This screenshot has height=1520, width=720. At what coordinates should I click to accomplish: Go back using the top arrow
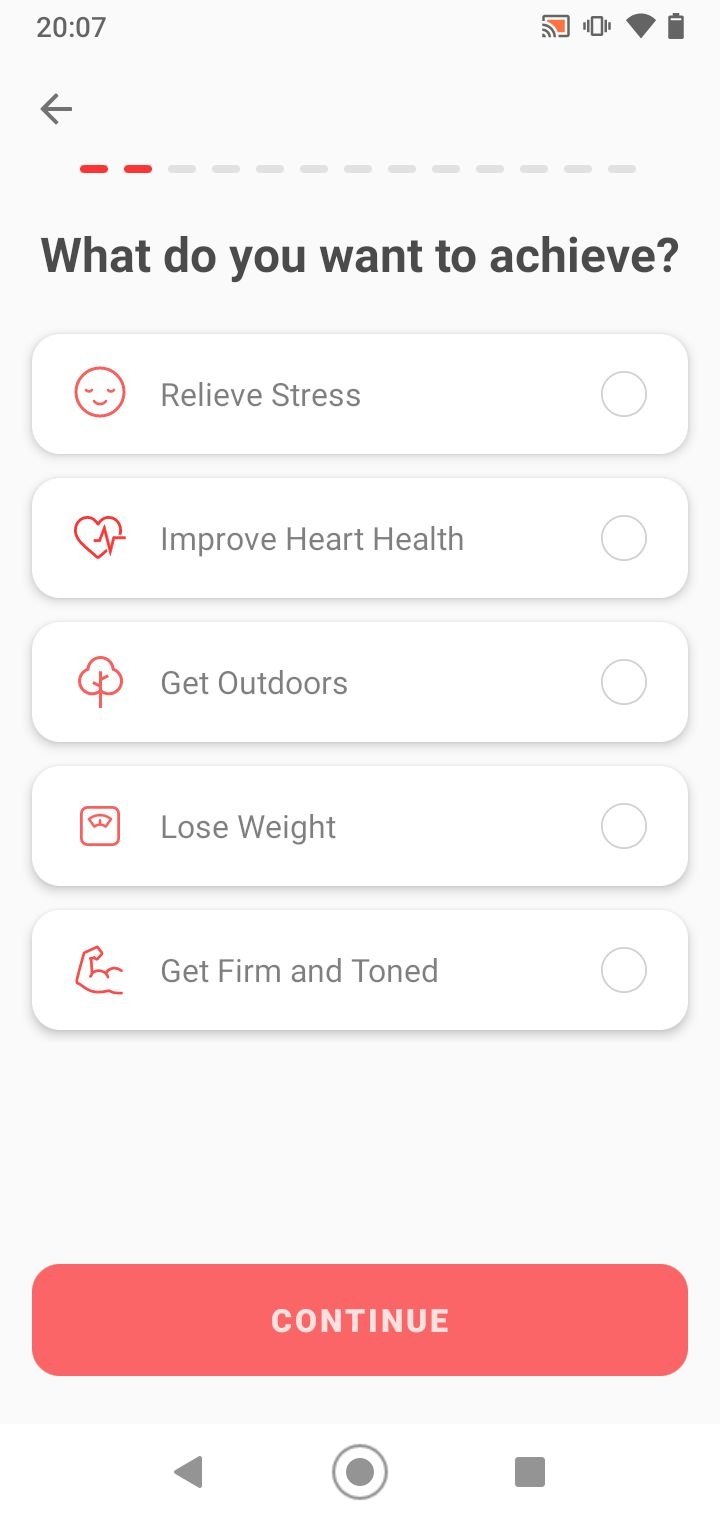(x=56, y=109)
